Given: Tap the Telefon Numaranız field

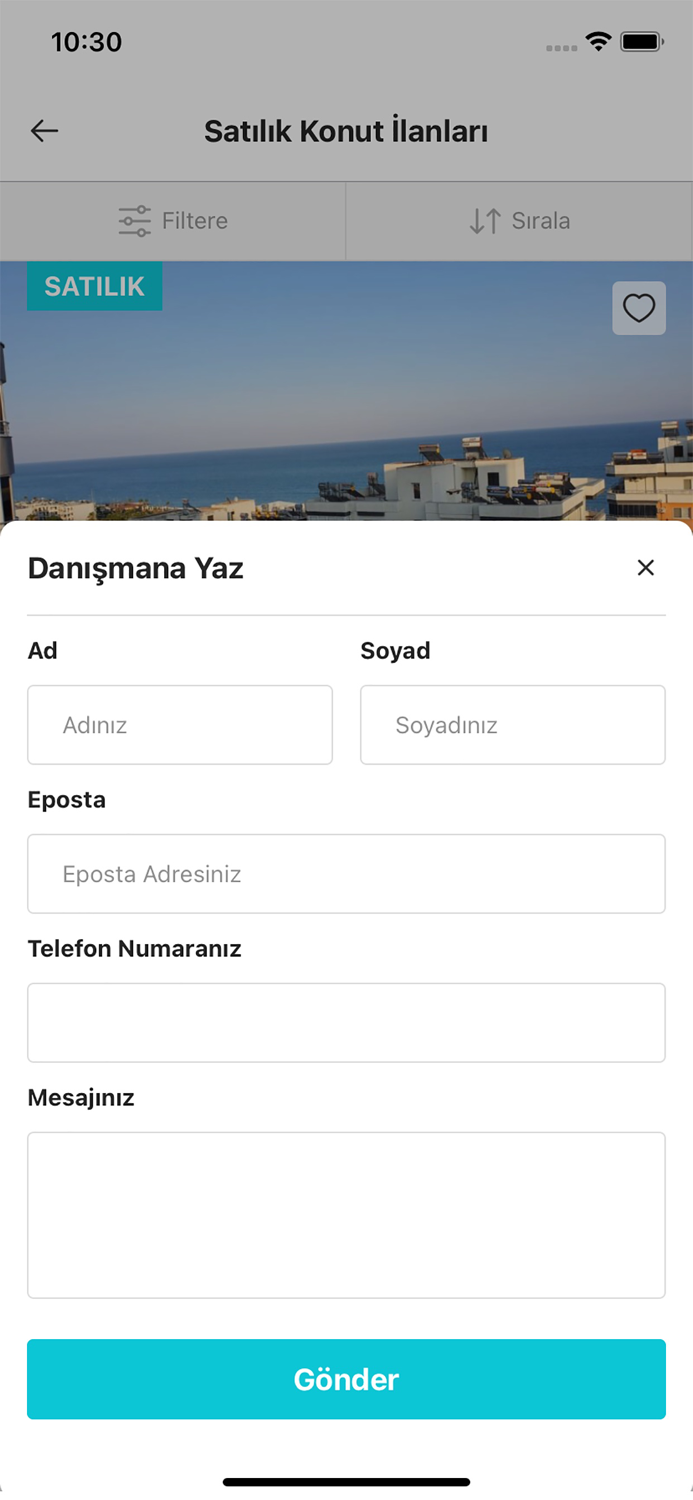Looking at the screenshot, I should [x=346, y=1023].
